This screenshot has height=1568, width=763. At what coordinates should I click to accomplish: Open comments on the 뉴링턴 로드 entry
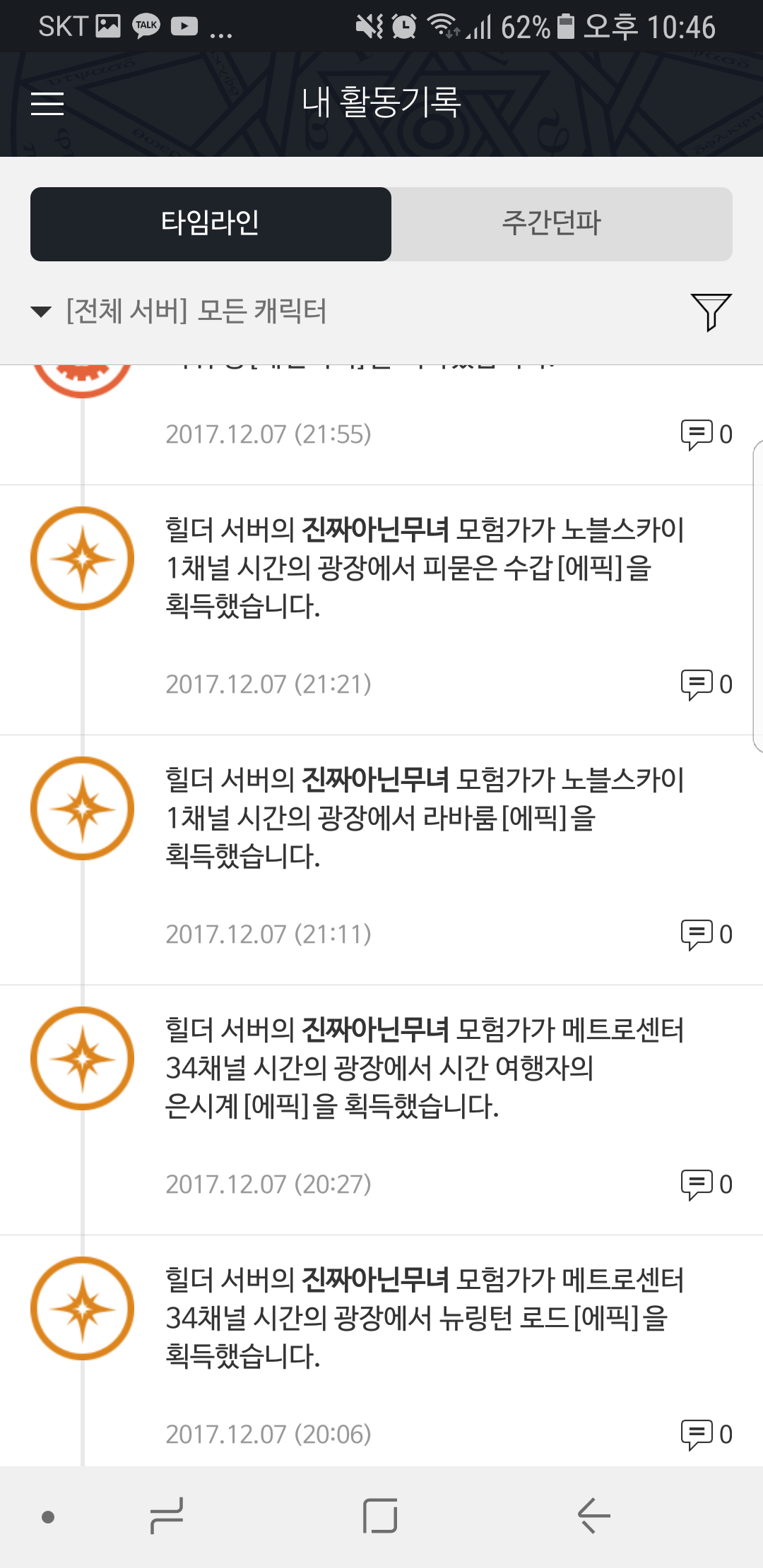[x=706, y=1435]
